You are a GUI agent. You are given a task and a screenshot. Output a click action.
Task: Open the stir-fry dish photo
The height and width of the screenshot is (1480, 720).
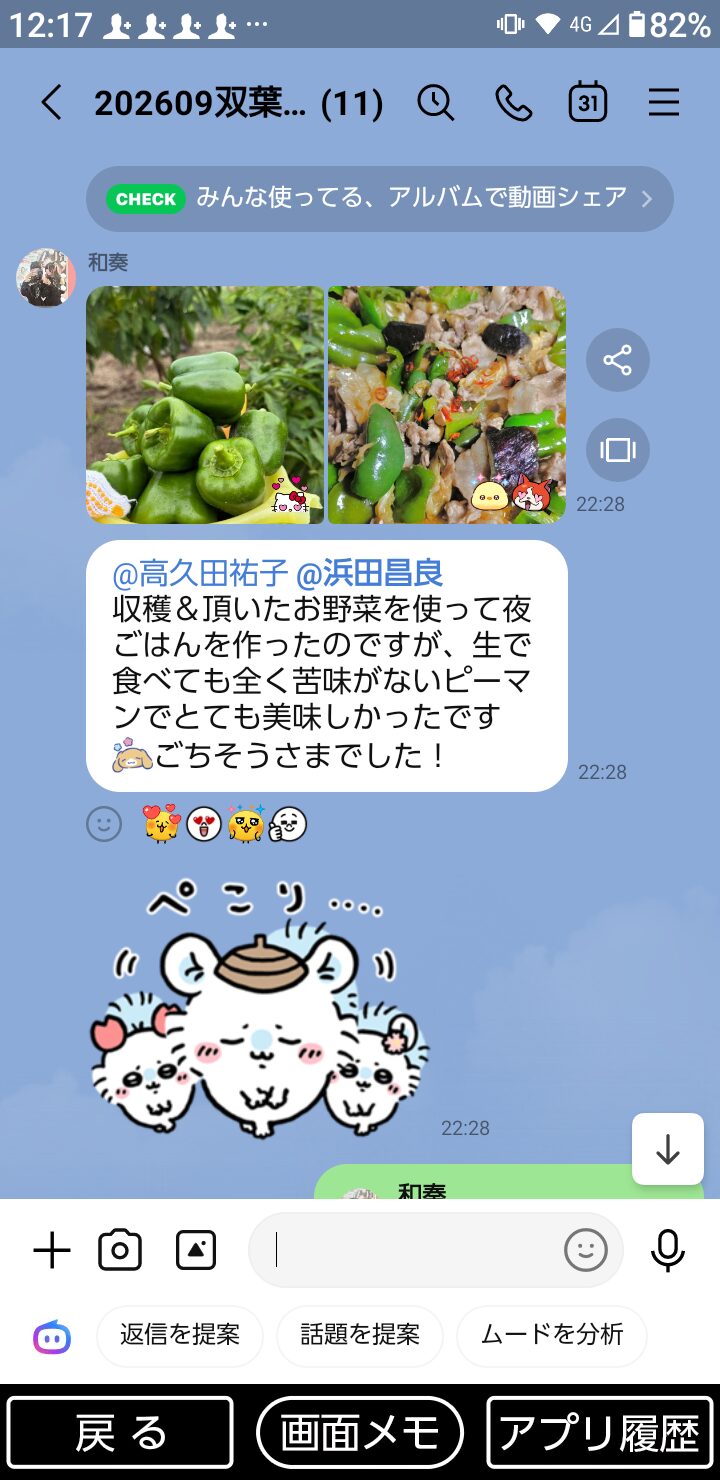point(447,405)
